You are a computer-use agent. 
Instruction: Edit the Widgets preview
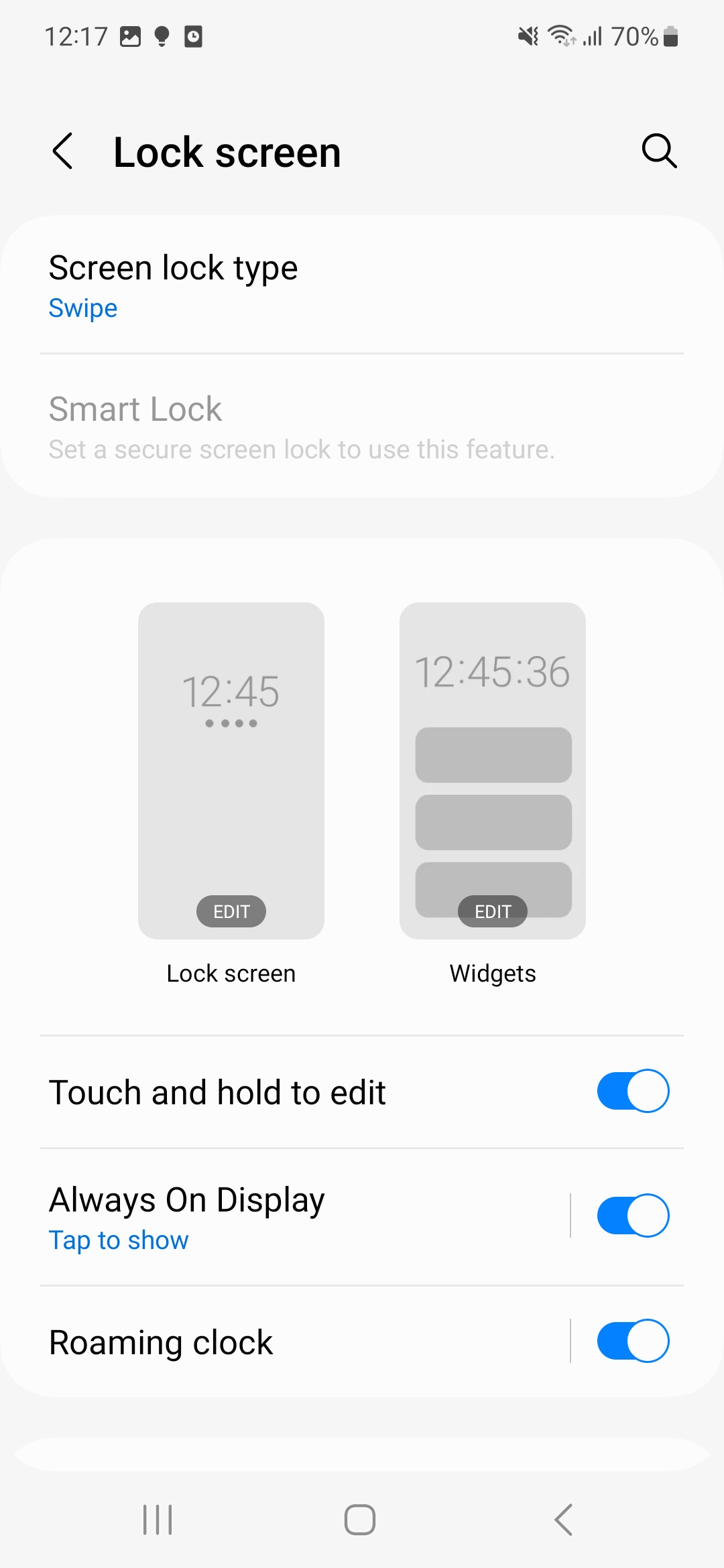493,911
